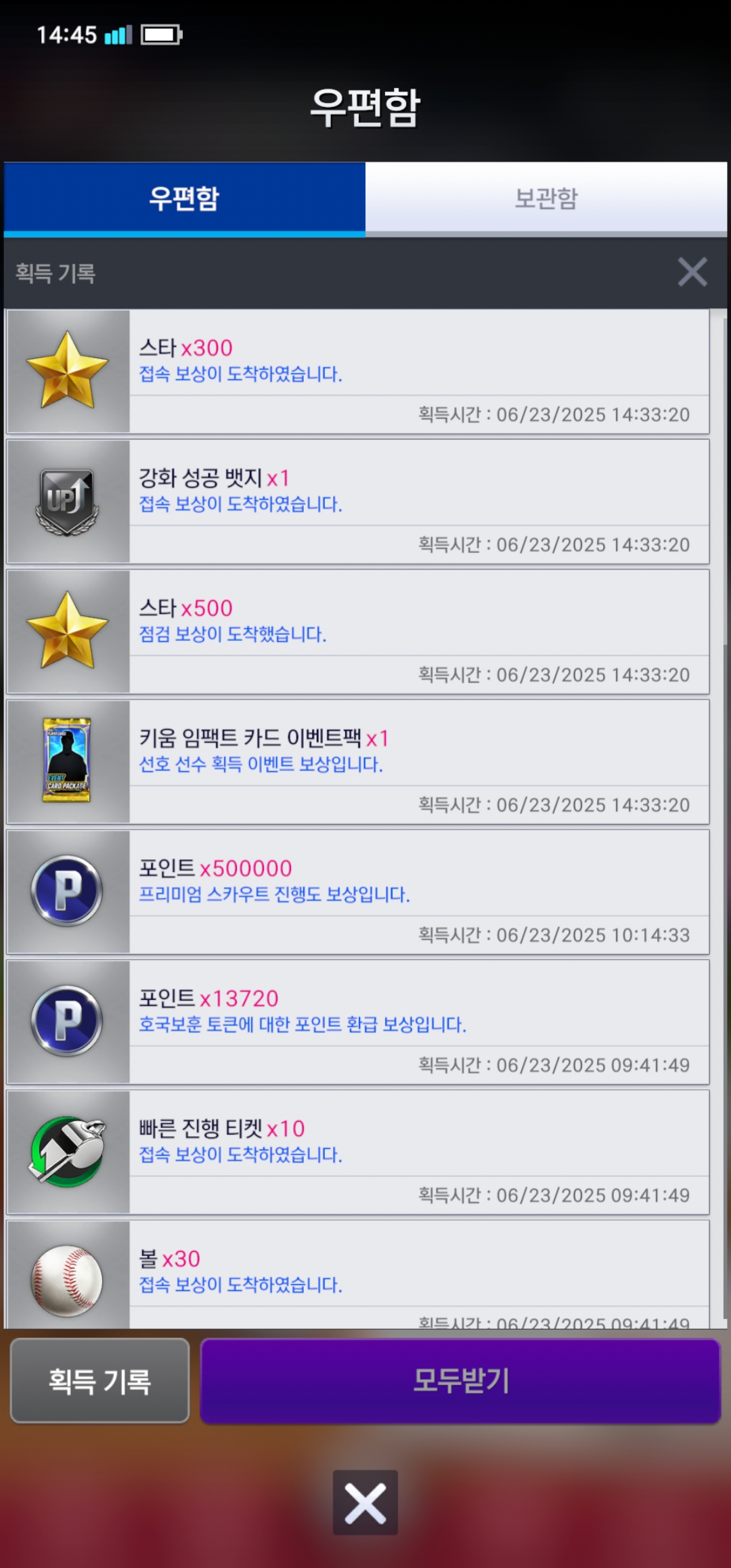Tap the 모두받기 button

coord(460,1381)
